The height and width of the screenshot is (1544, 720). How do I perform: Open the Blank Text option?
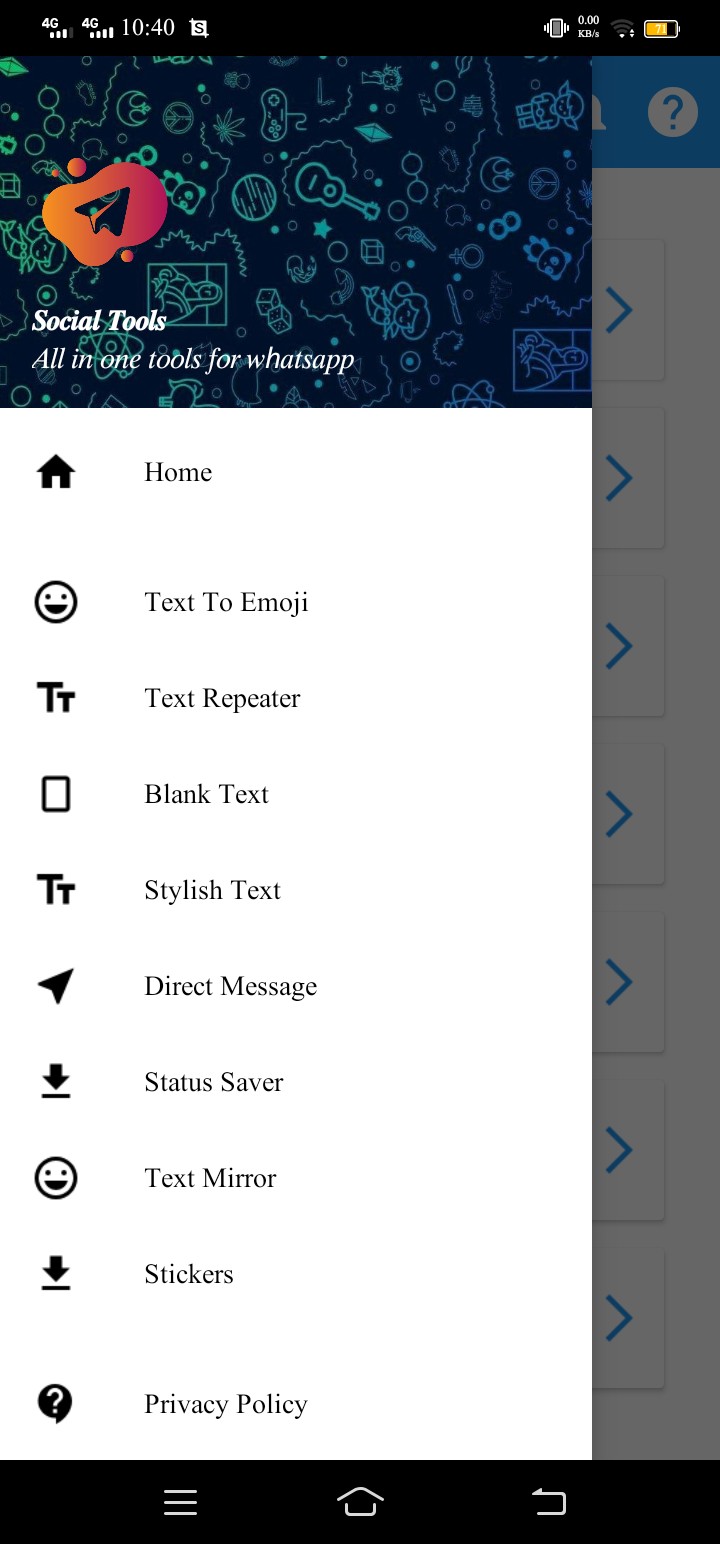pos(296,794)
